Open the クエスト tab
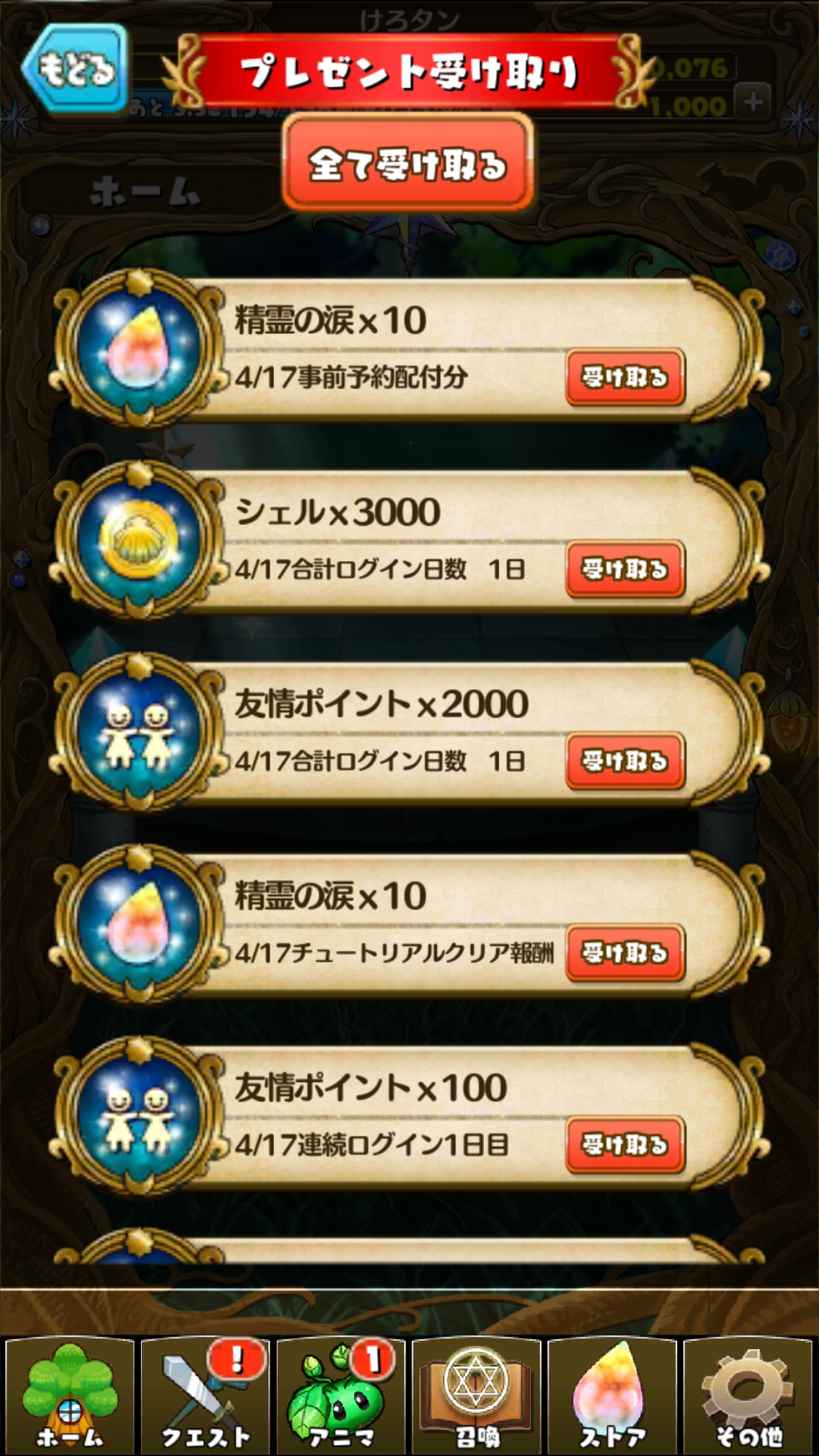The width and height of the screenshot is (819, 1456). [x=206, y=1397]
